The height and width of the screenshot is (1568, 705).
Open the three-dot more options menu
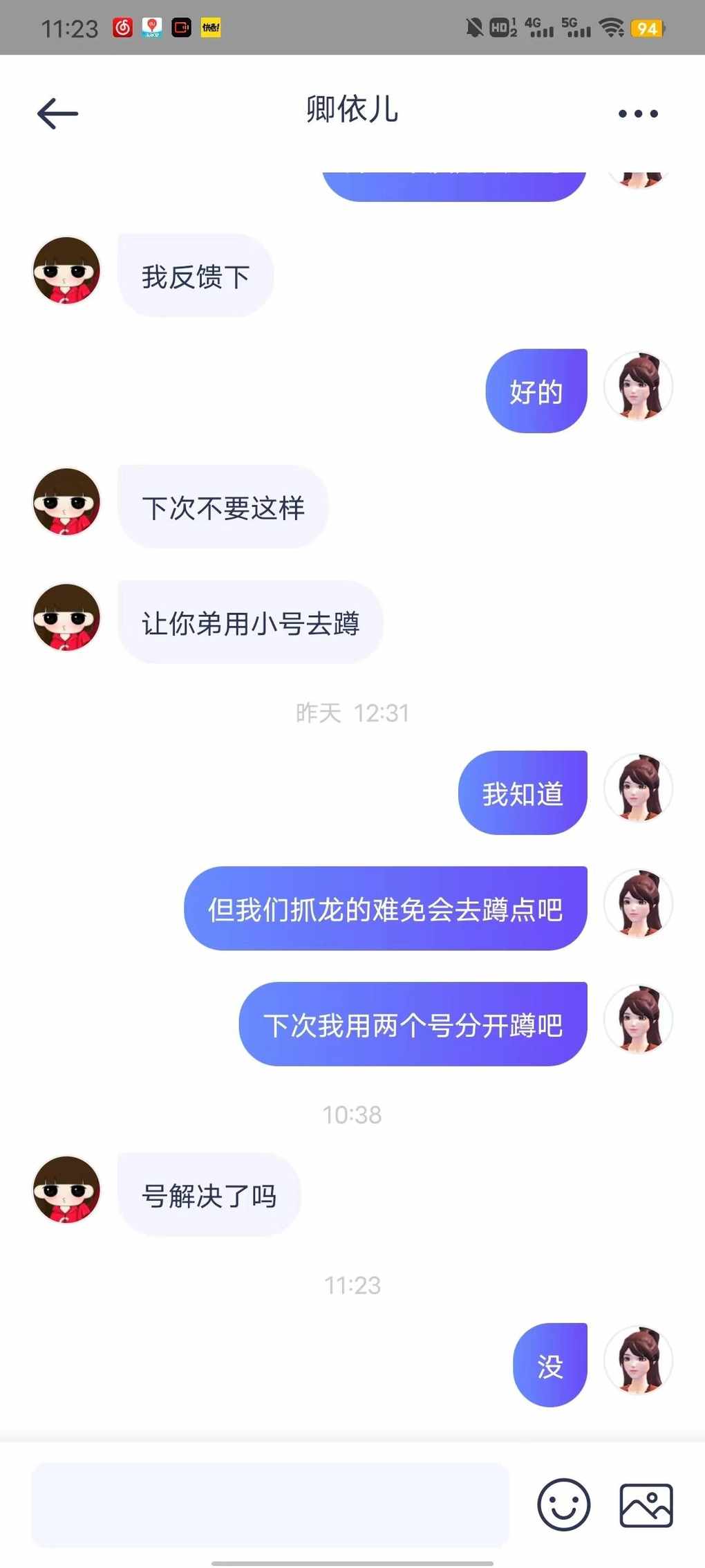pos(637,113)
